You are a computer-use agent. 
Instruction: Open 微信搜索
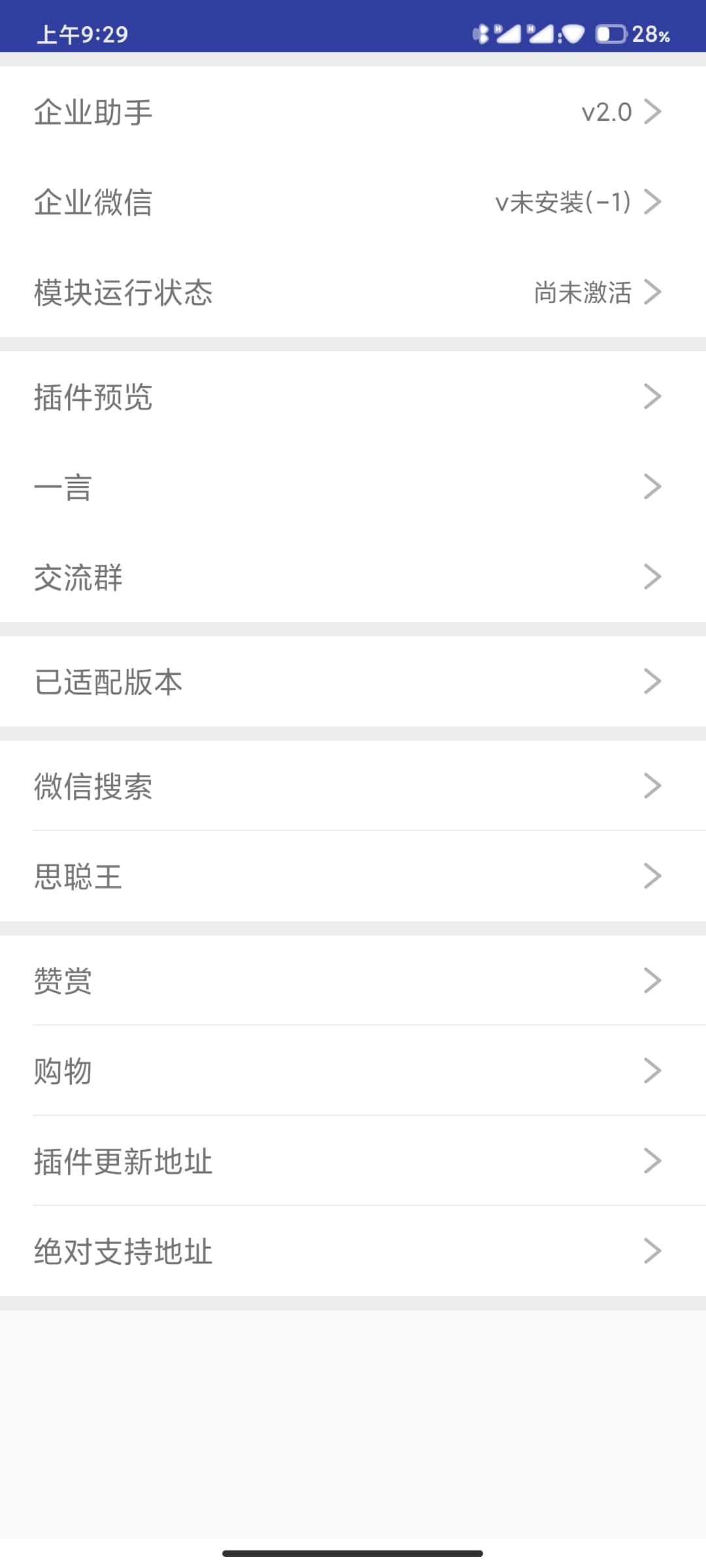click(x=353, y=786)
